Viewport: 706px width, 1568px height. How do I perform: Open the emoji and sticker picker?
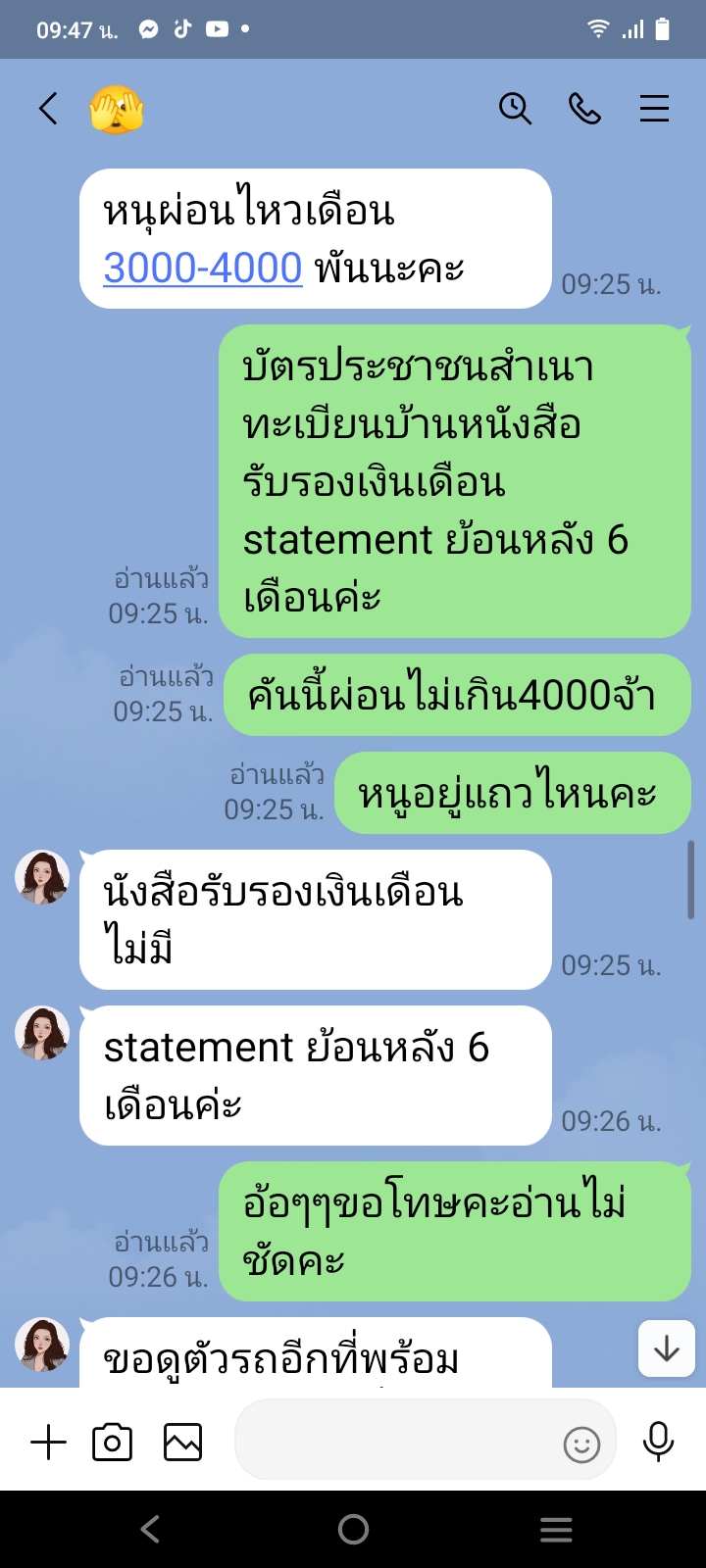click(x=581, y=1444)
